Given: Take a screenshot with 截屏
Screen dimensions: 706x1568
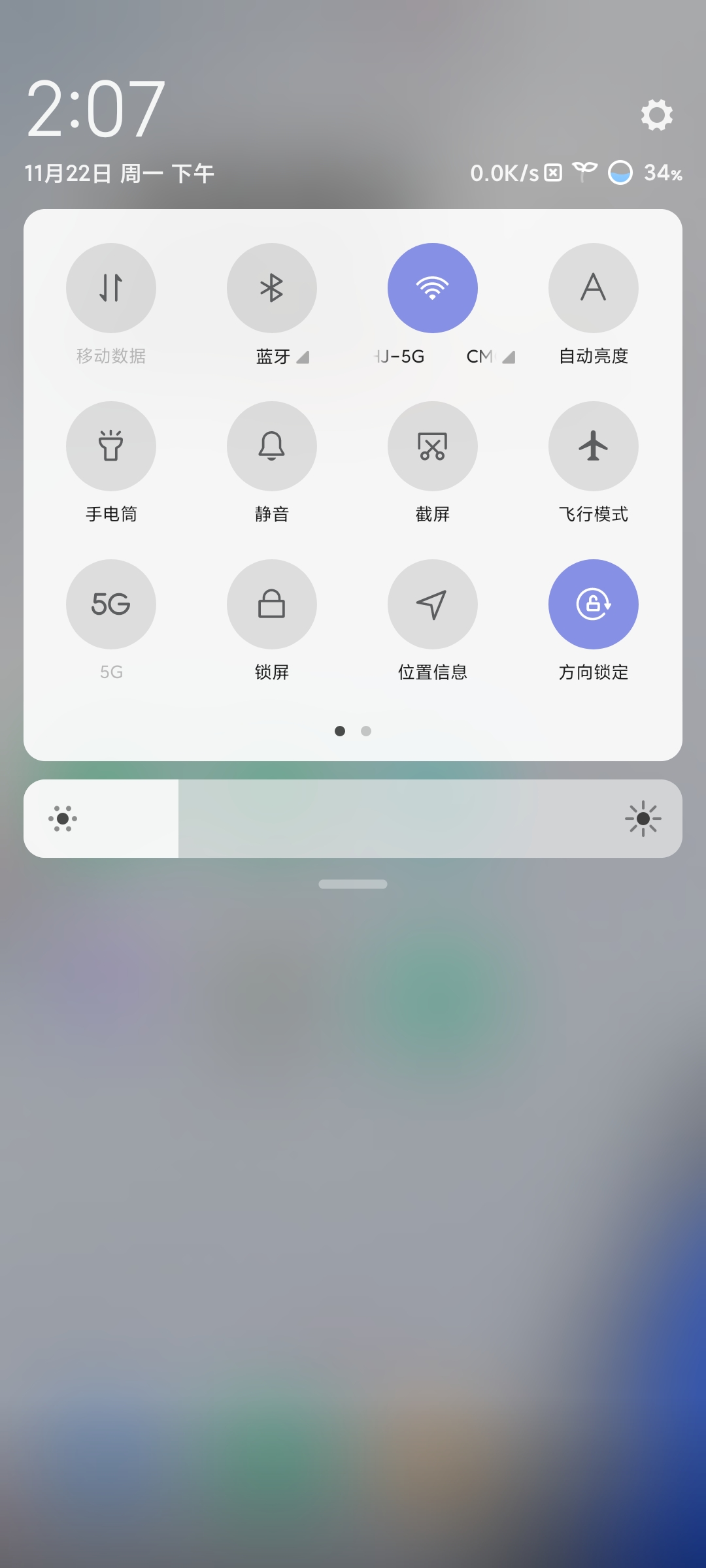Looking at the screenshot, I should [433, 446].
